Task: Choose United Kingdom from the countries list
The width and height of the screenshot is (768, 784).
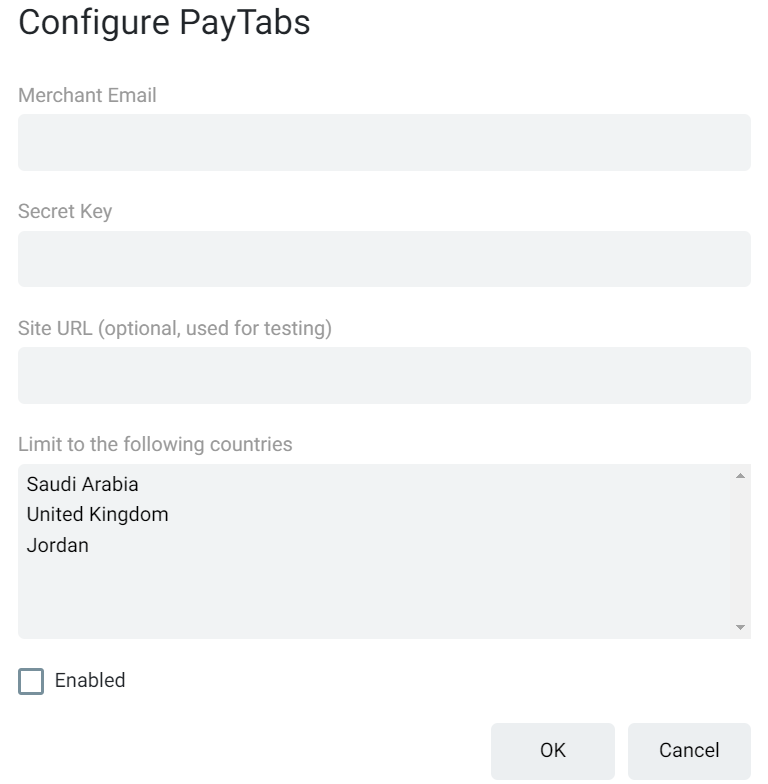Action: coord(97,515)
